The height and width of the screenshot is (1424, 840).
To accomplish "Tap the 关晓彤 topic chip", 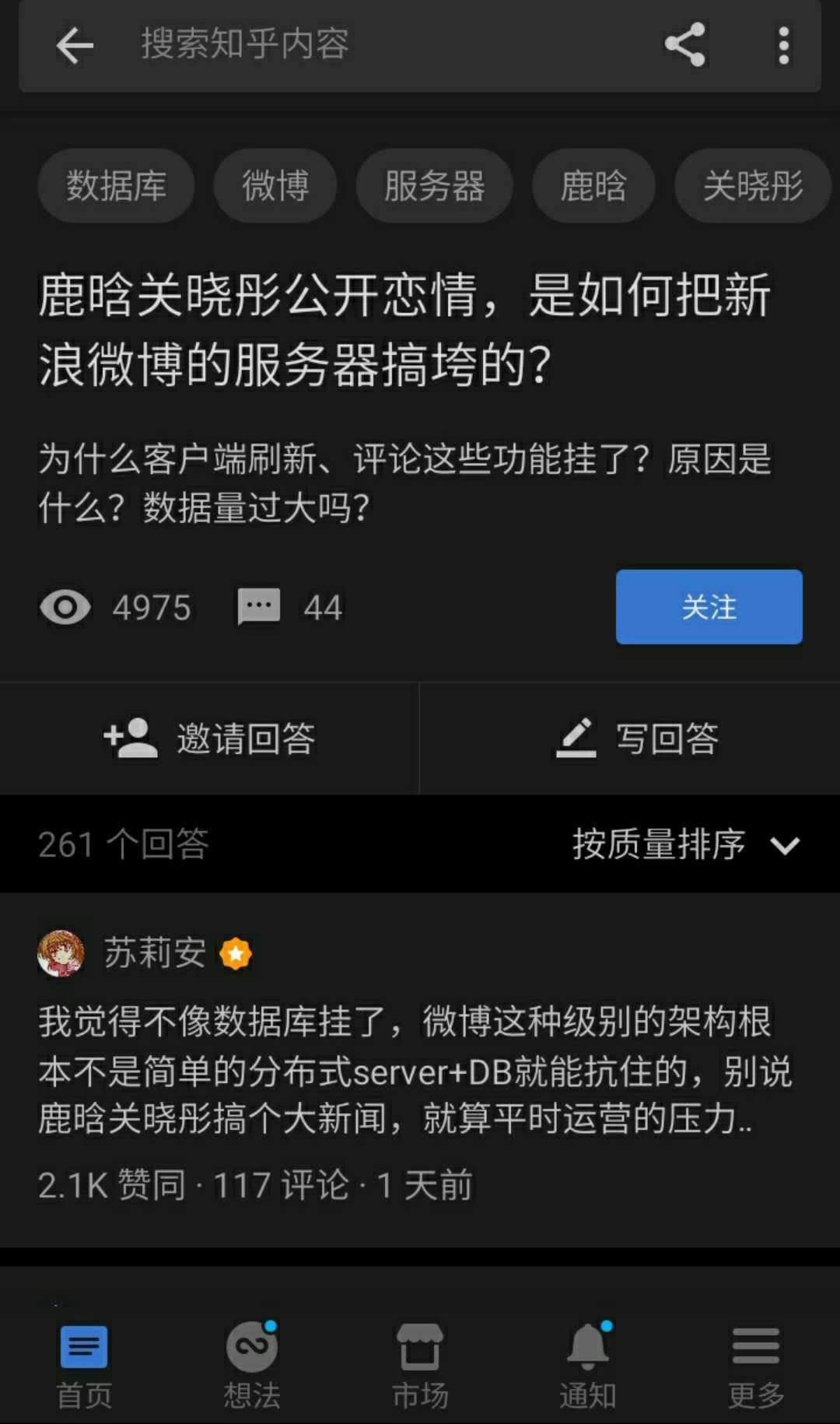I will tap(752, 186).
